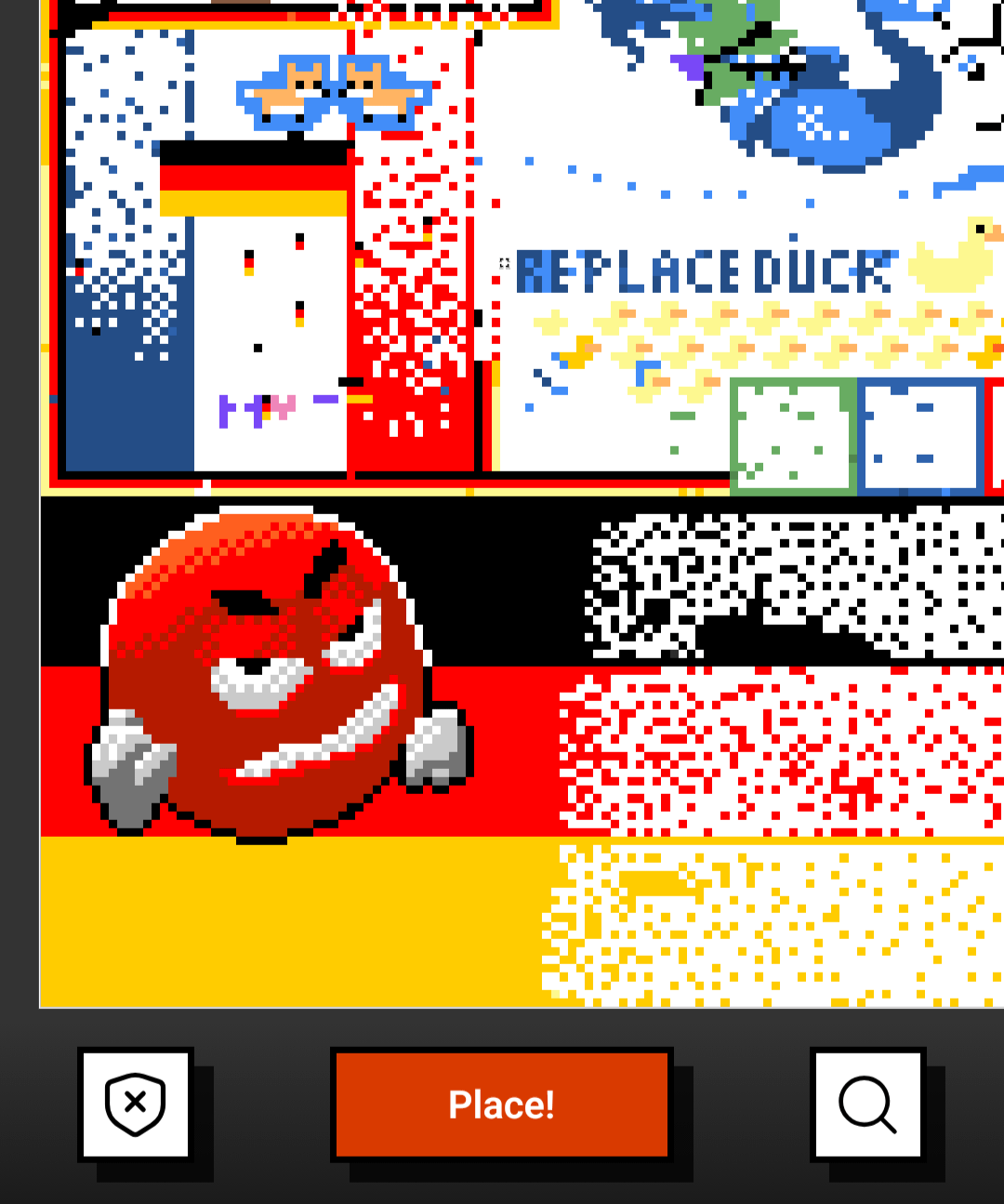Tap the shield with X icon
The width and height of the screenshot is (1004, 1204).
pyautogui.click(x=136, y=1105)
